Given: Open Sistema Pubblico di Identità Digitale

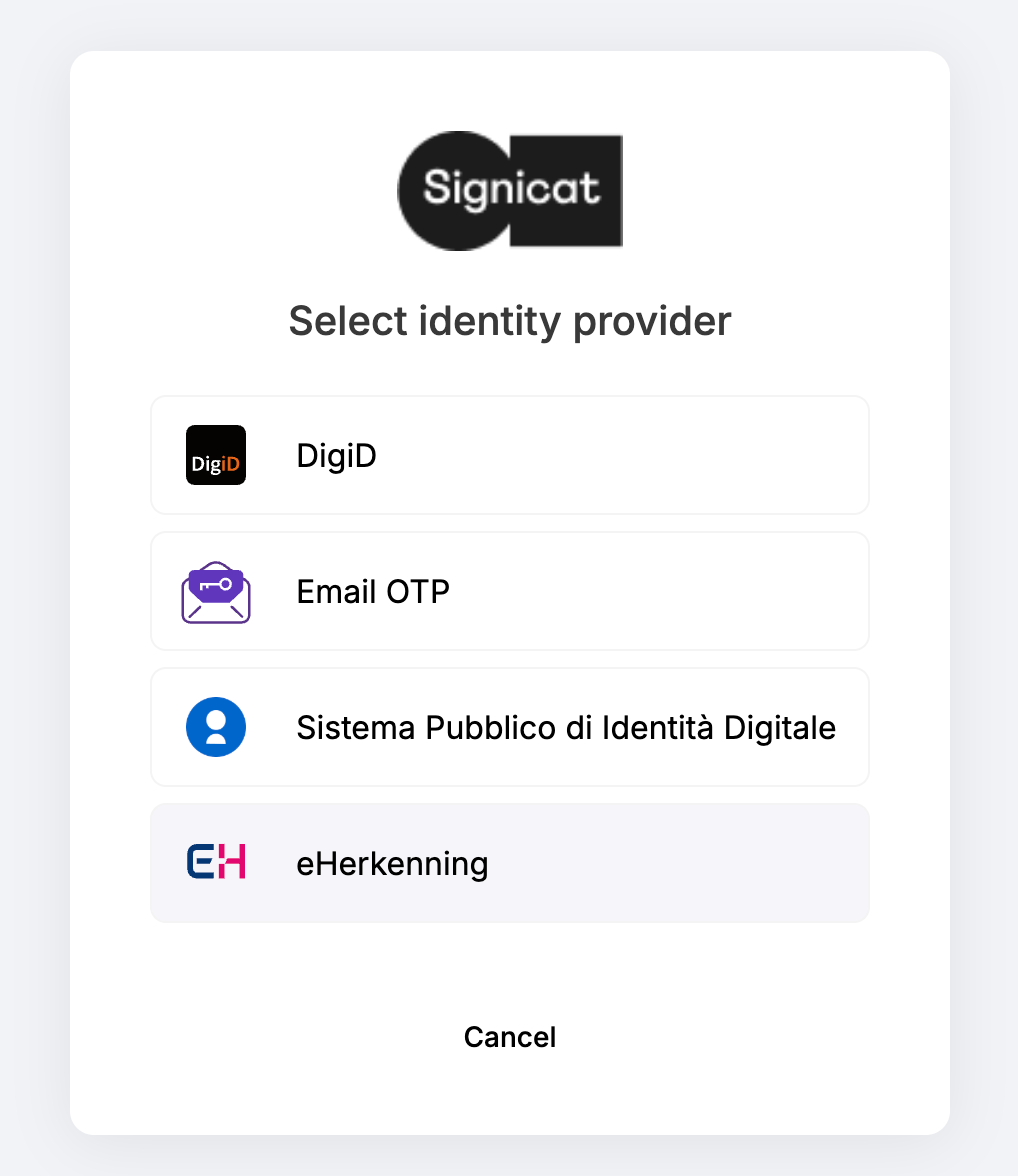Looking at the screenshot, I should [509, 728].
